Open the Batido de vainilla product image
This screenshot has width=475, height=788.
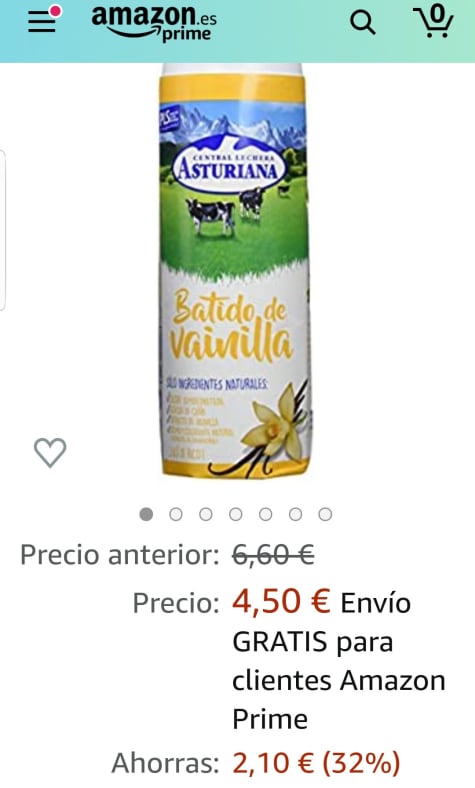234,270
